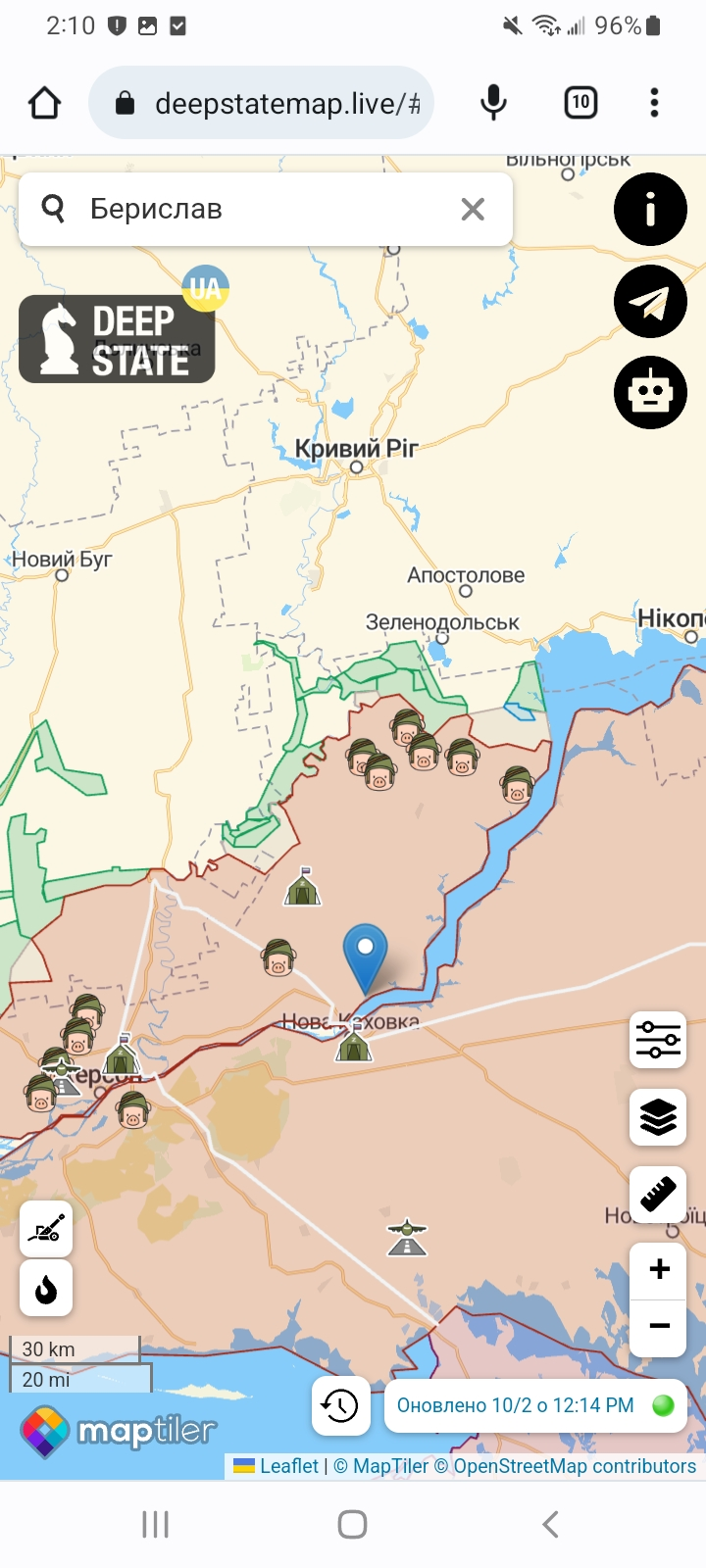The image size is (706, 1568).
Task: Open the info button
Action: [650, 209]
